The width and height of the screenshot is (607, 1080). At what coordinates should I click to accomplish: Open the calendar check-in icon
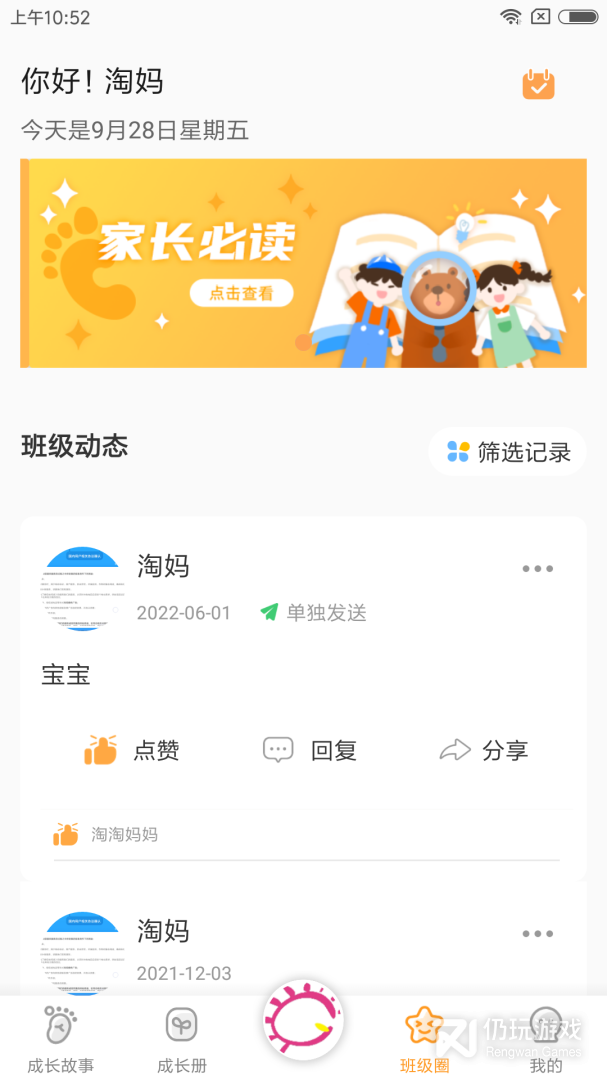[x=538, y=85]
